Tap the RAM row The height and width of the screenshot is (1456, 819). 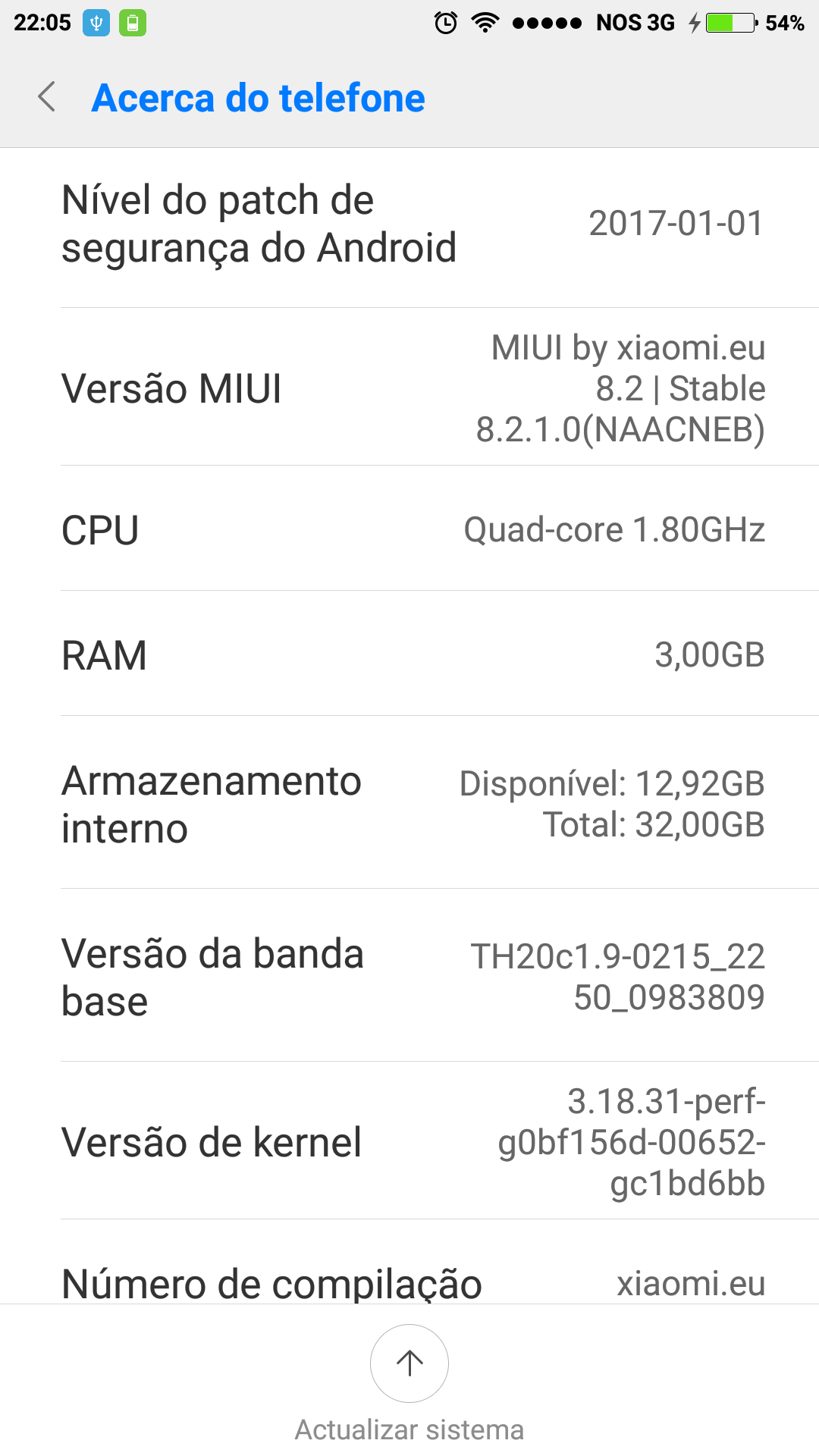pos(409,654)
